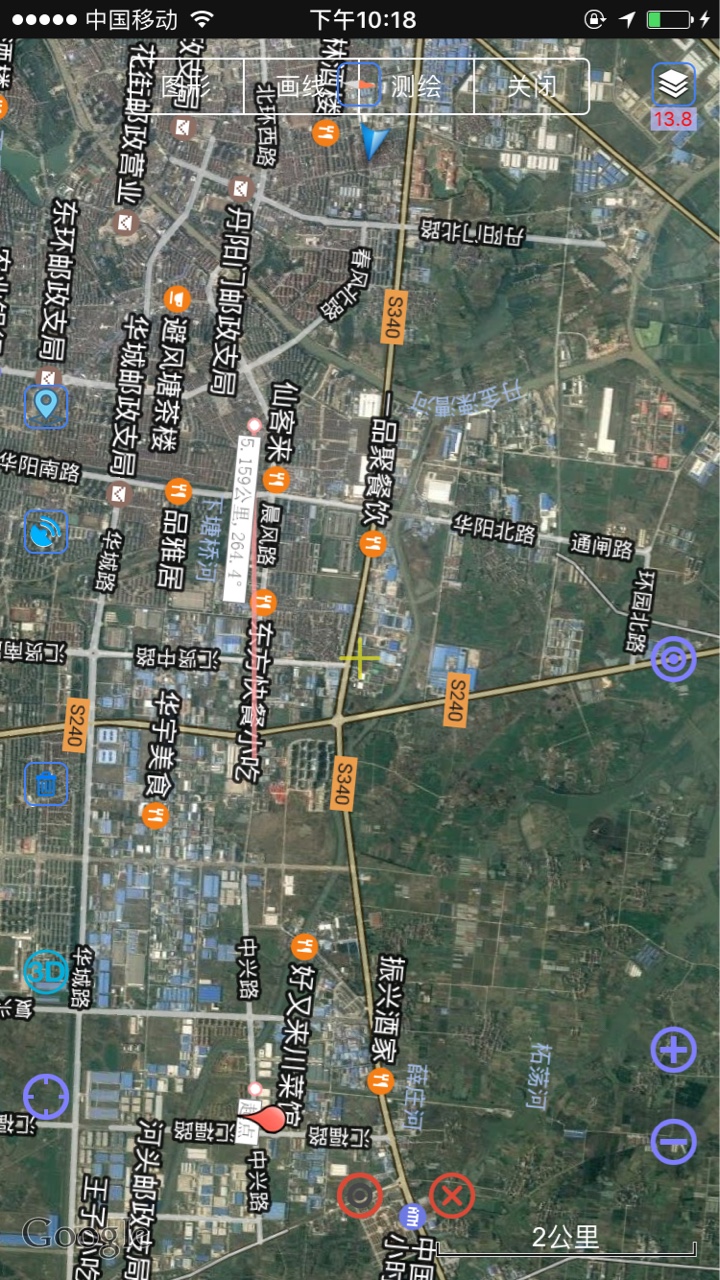
Task: Switch to 3D map view
Action: 46,970
